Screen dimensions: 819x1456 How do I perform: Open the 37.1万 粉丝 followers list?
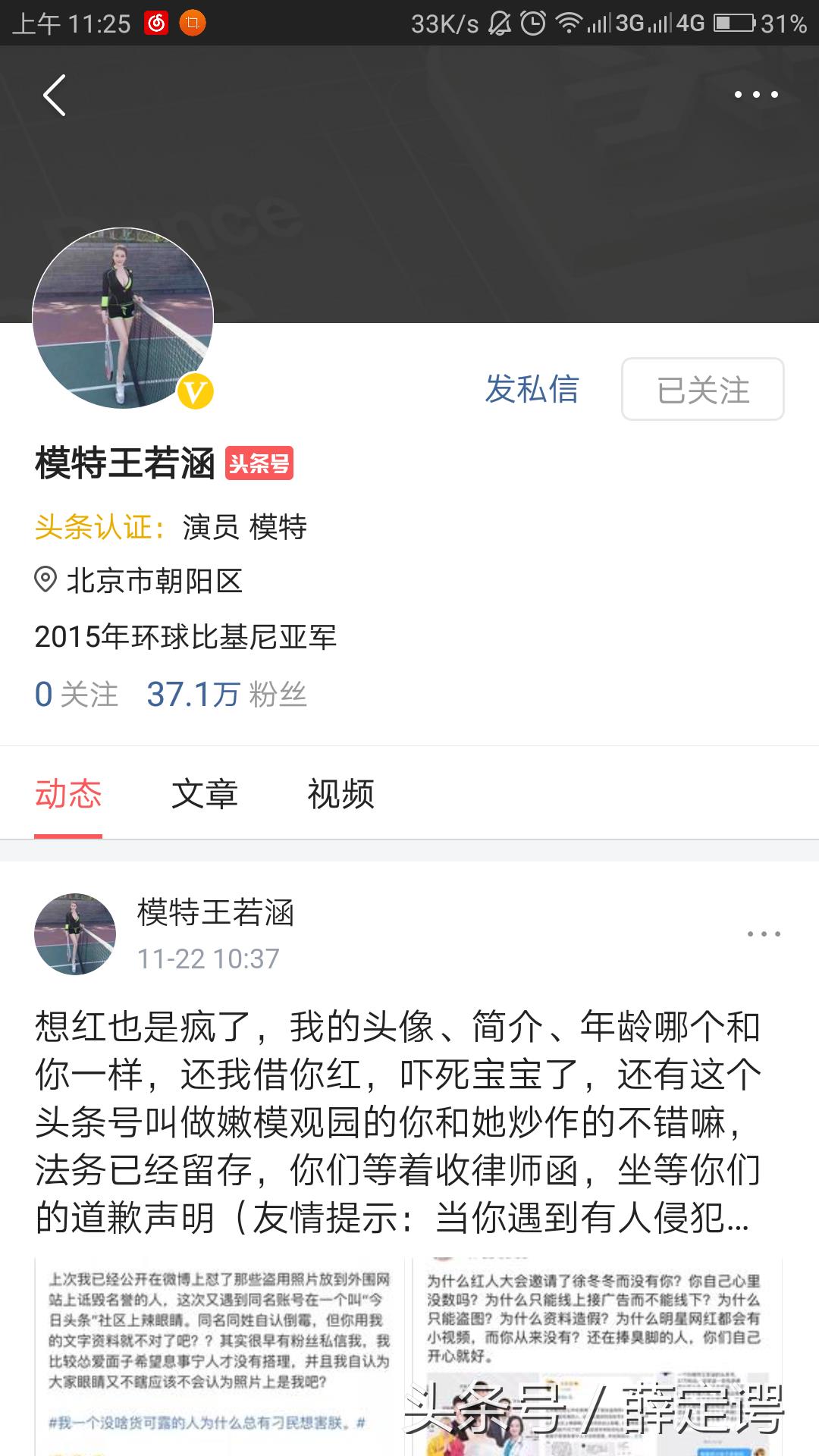click(x=226, y=694)
